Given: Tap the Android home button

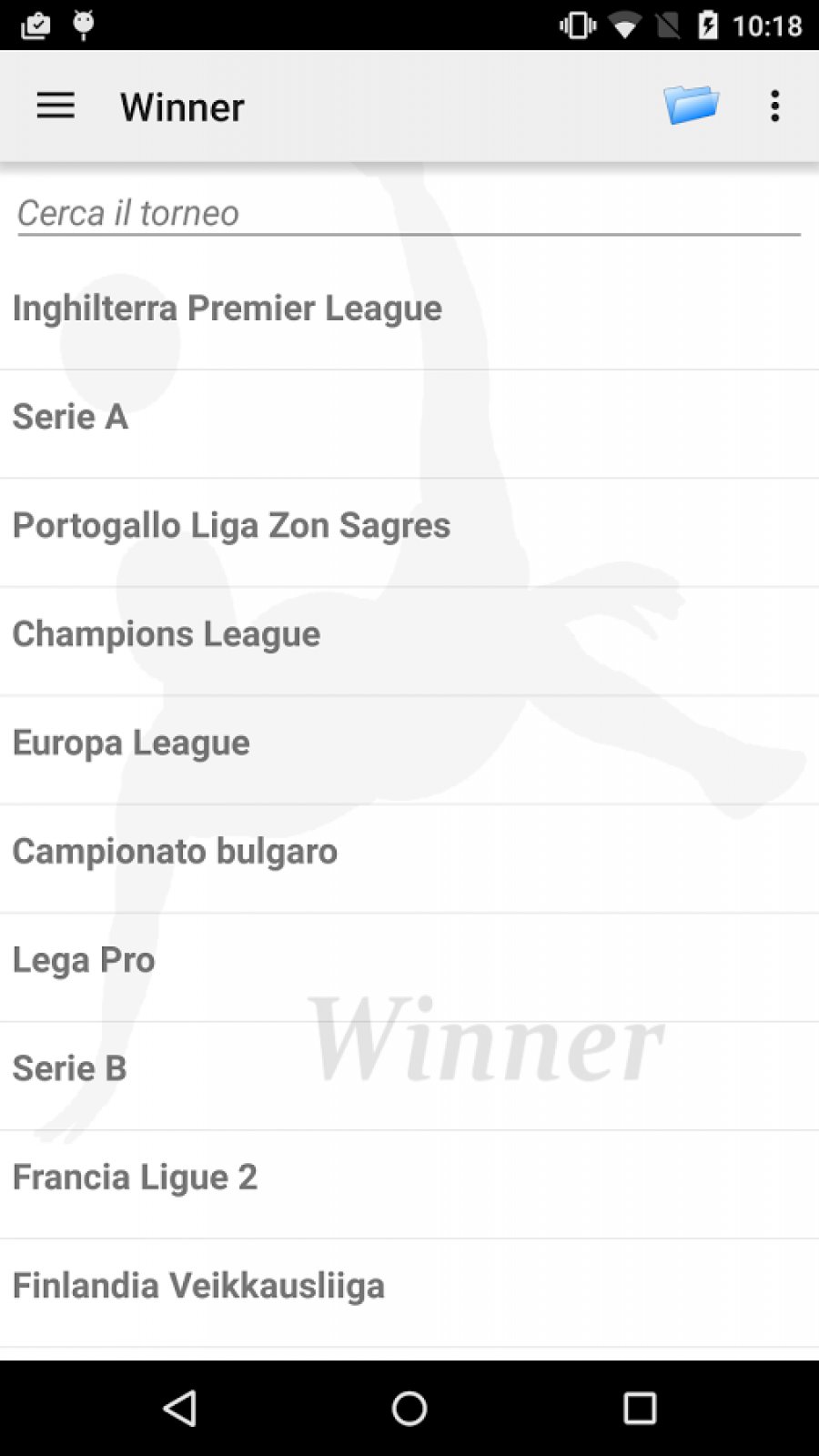Looking at the screenshot, I should tap(408, 1408).
